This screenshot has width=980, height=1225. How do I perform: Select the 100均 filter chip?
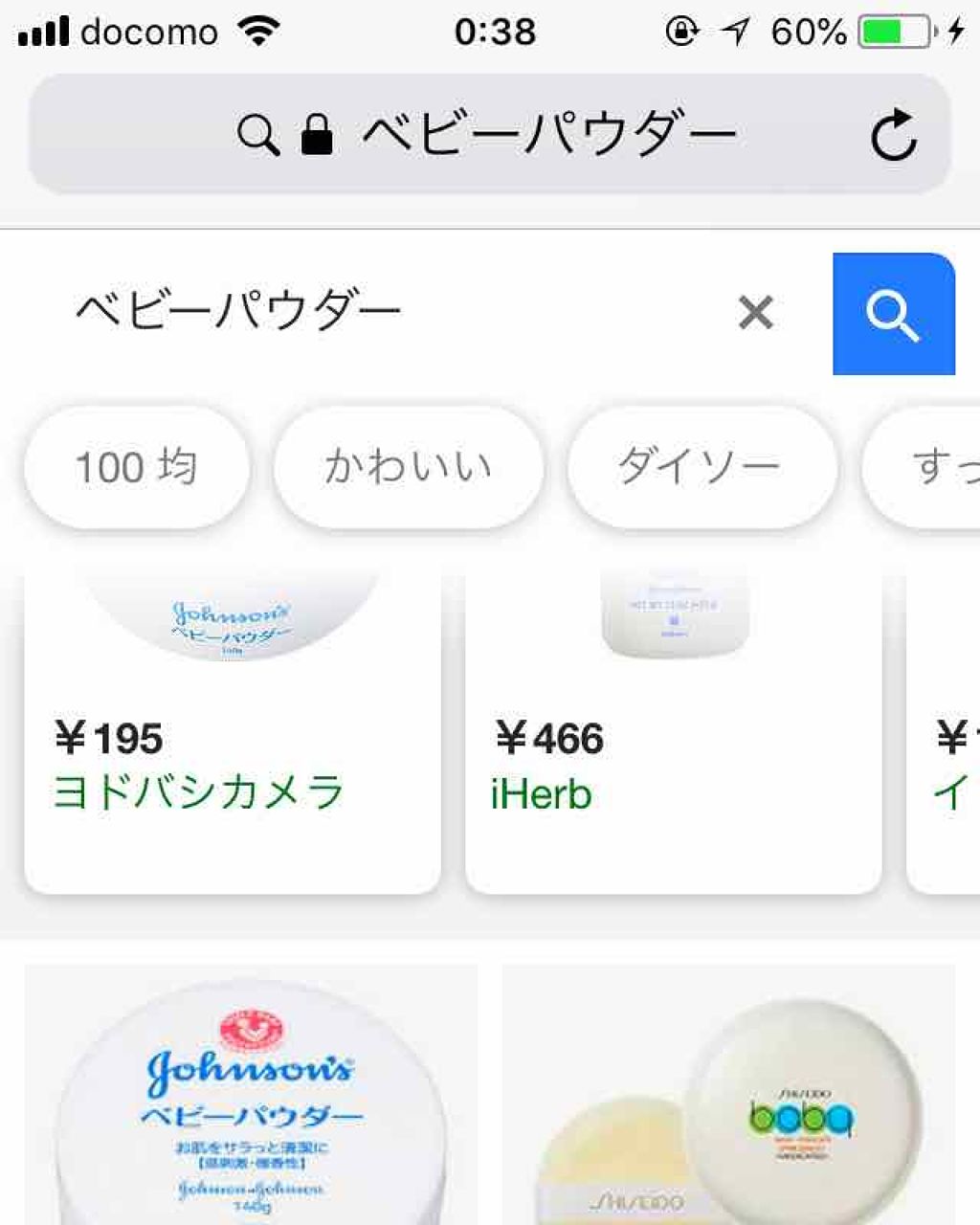pyautogui.click(x=138, y=466)
